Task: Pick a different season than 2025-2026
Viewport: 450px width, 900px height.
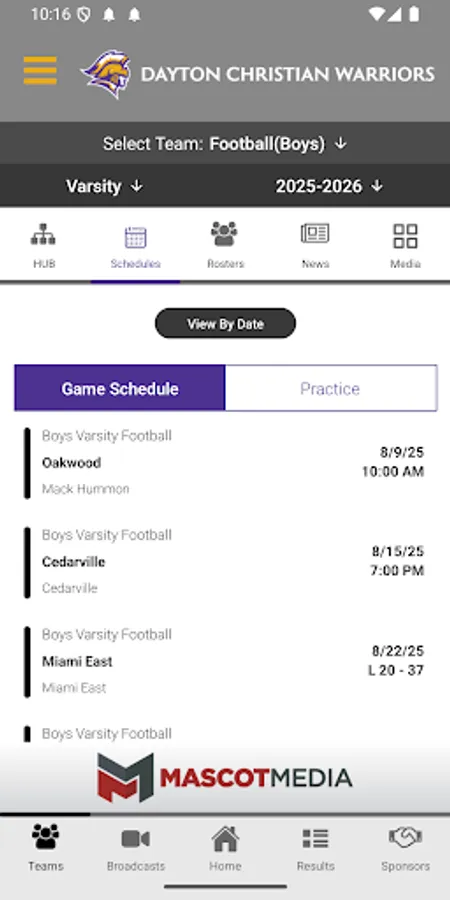Action: pyautogui.click(x=329, y=186)
